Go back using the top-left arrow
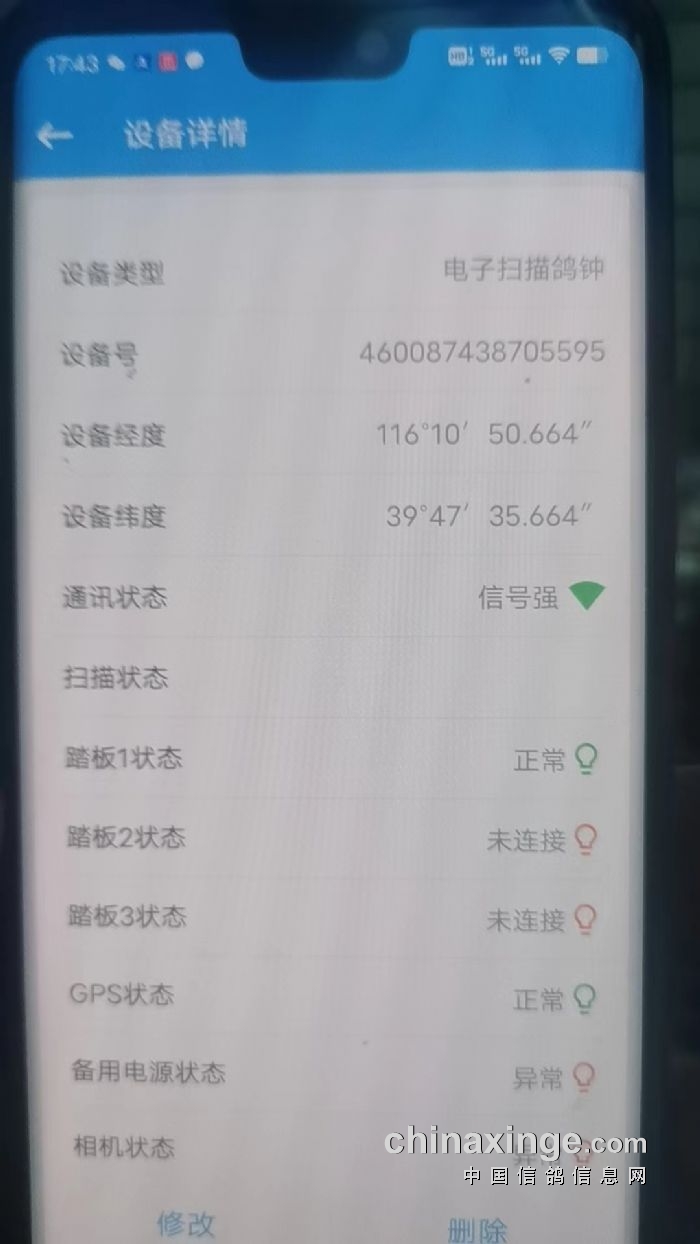Image resolution: width=700 pixels, height=1244 pixels. pyautogui.click(x=55, y=135)
